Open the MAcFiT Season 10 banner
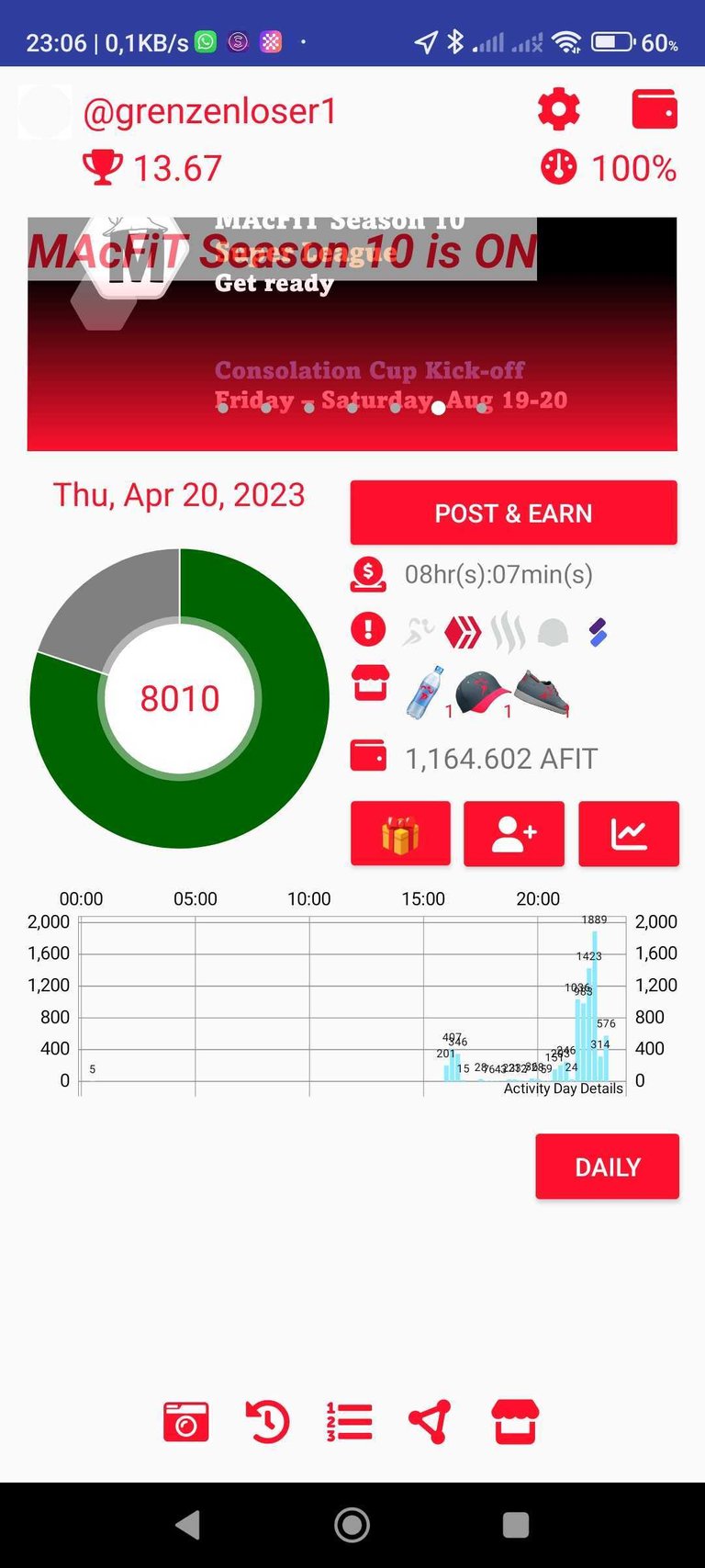 pos(352,334)
